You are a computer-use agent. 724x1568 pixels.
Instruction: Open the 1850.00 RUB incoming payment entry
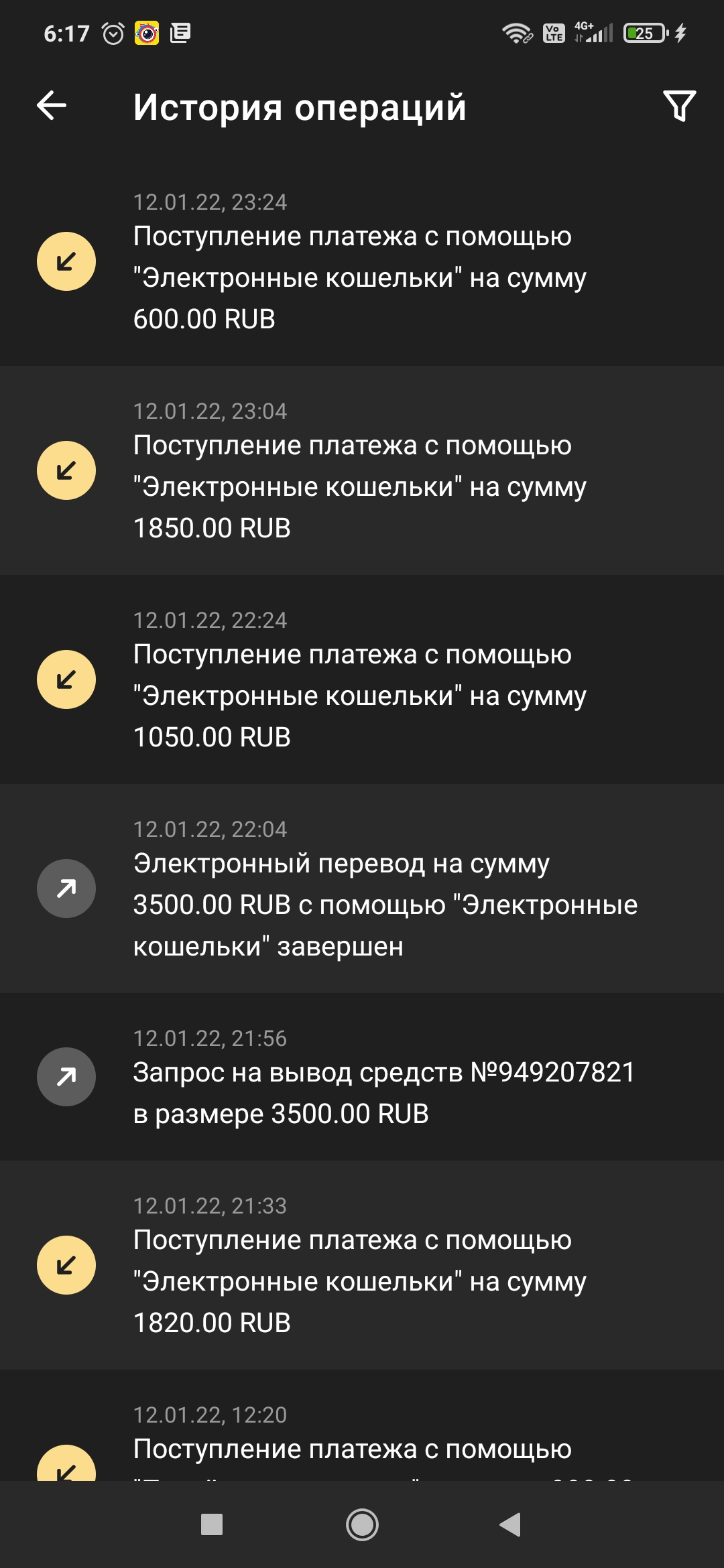click(362, 470)
